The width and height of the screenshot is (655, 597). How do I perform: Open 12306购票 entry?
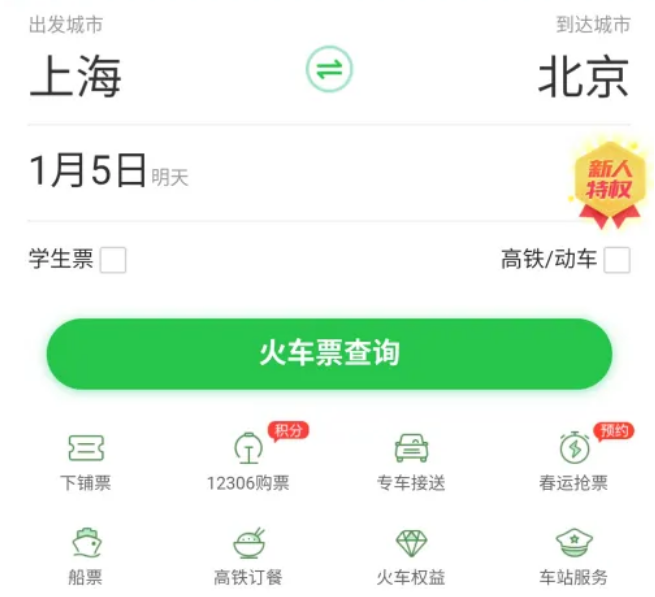pos(248,460)
